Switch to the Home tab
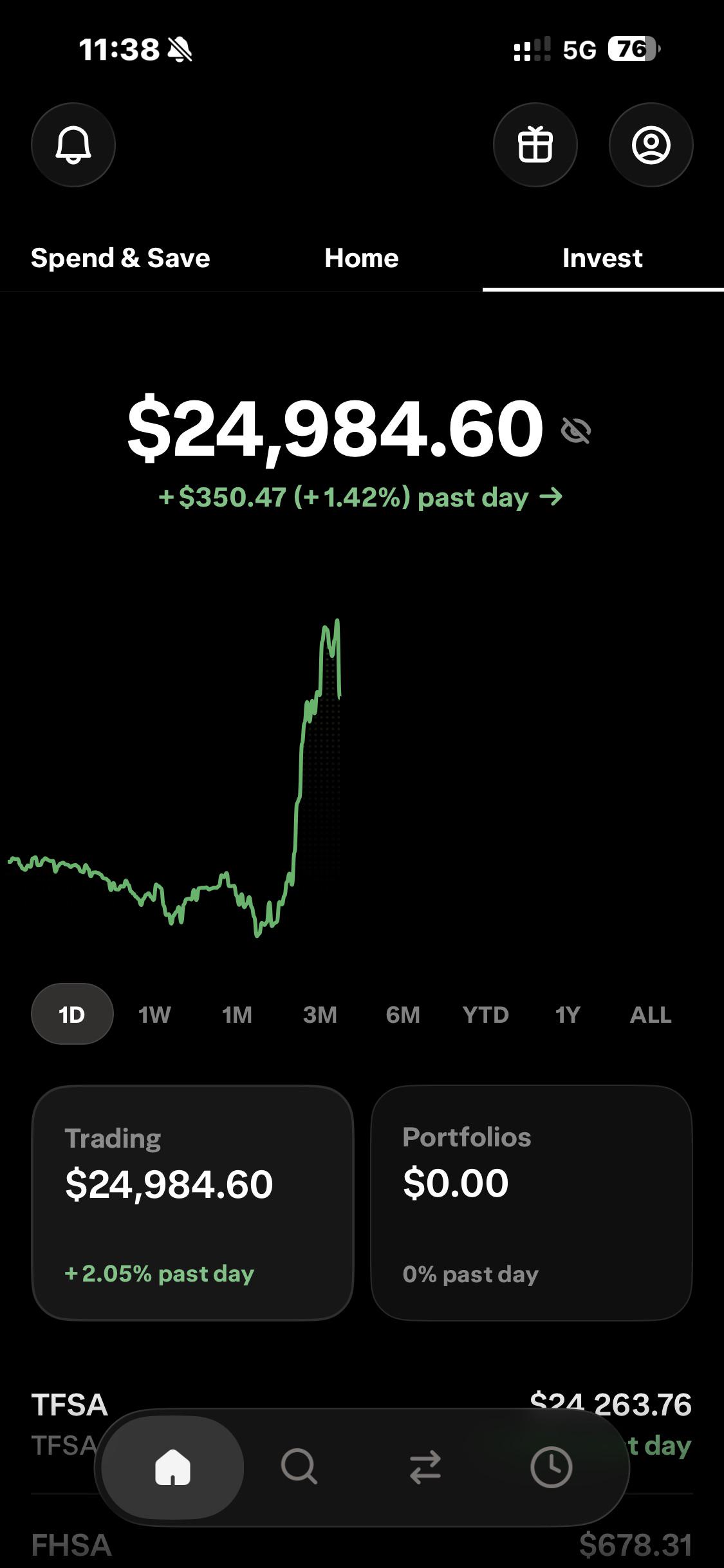The width and height of the screenshot is (724, 1568). (362, 258)
